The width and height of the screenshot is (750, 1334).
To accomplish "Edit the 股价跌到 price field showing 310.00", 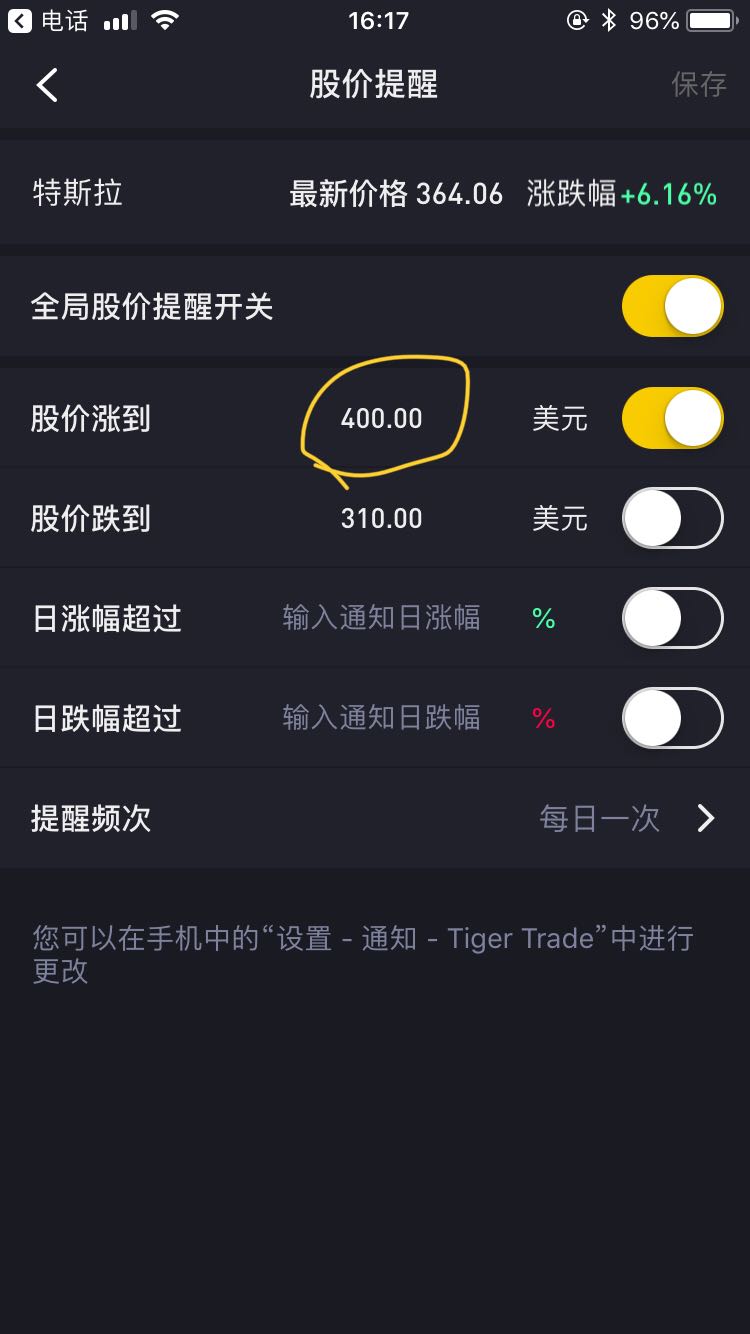I will pos(381,518).
